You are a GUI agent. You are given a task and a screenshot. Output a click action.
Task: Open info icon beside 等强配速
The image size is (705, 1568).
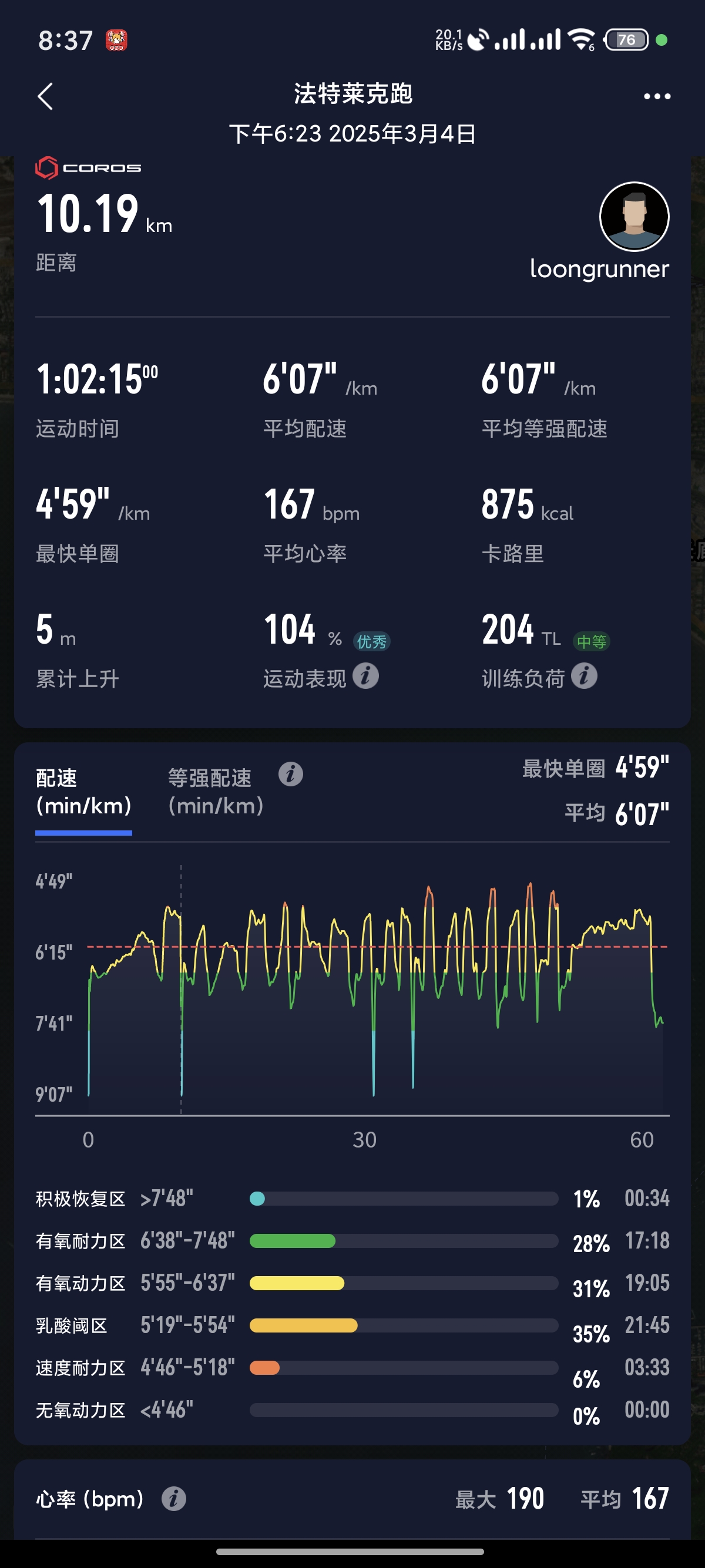click(290, 774)
